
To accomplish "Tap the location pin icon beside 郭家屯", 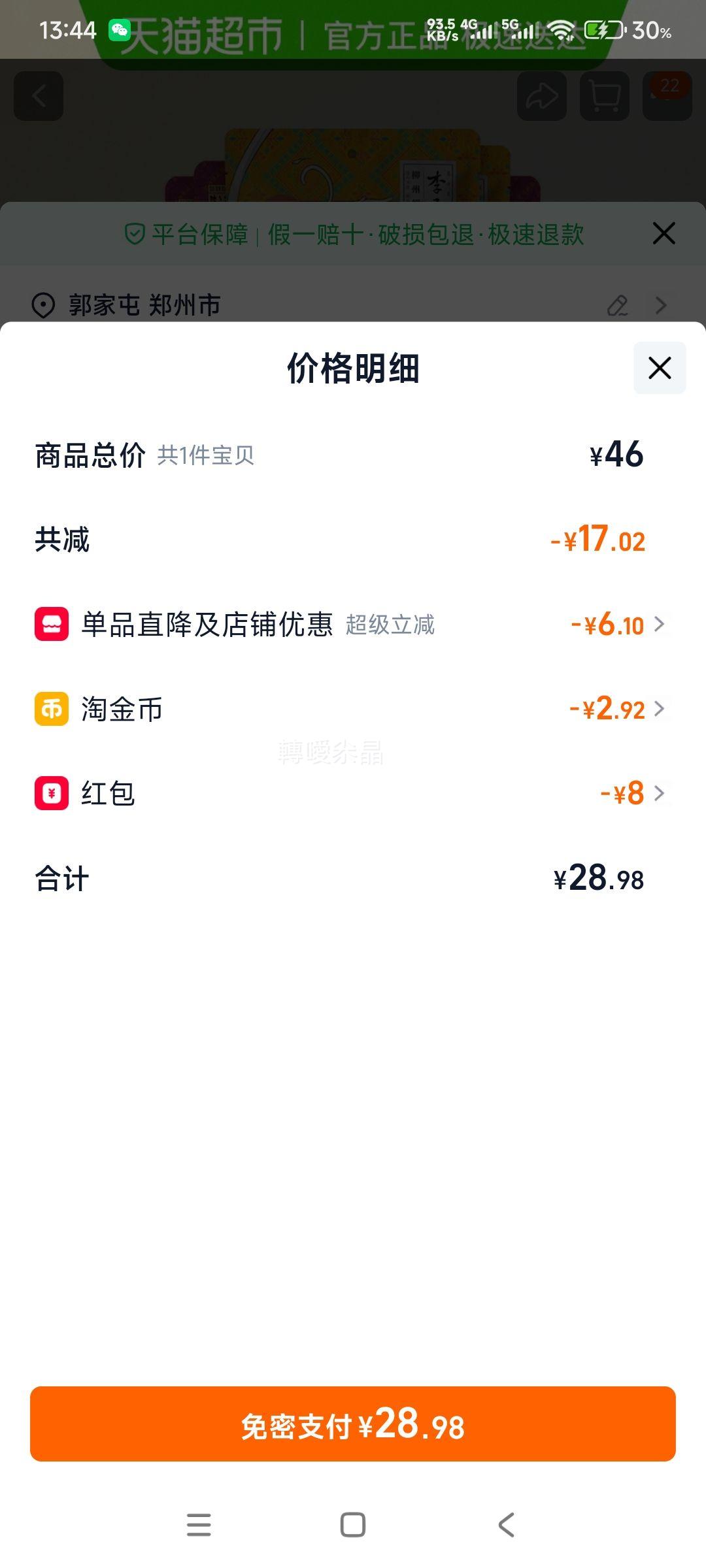I will (x=43, y=304).
